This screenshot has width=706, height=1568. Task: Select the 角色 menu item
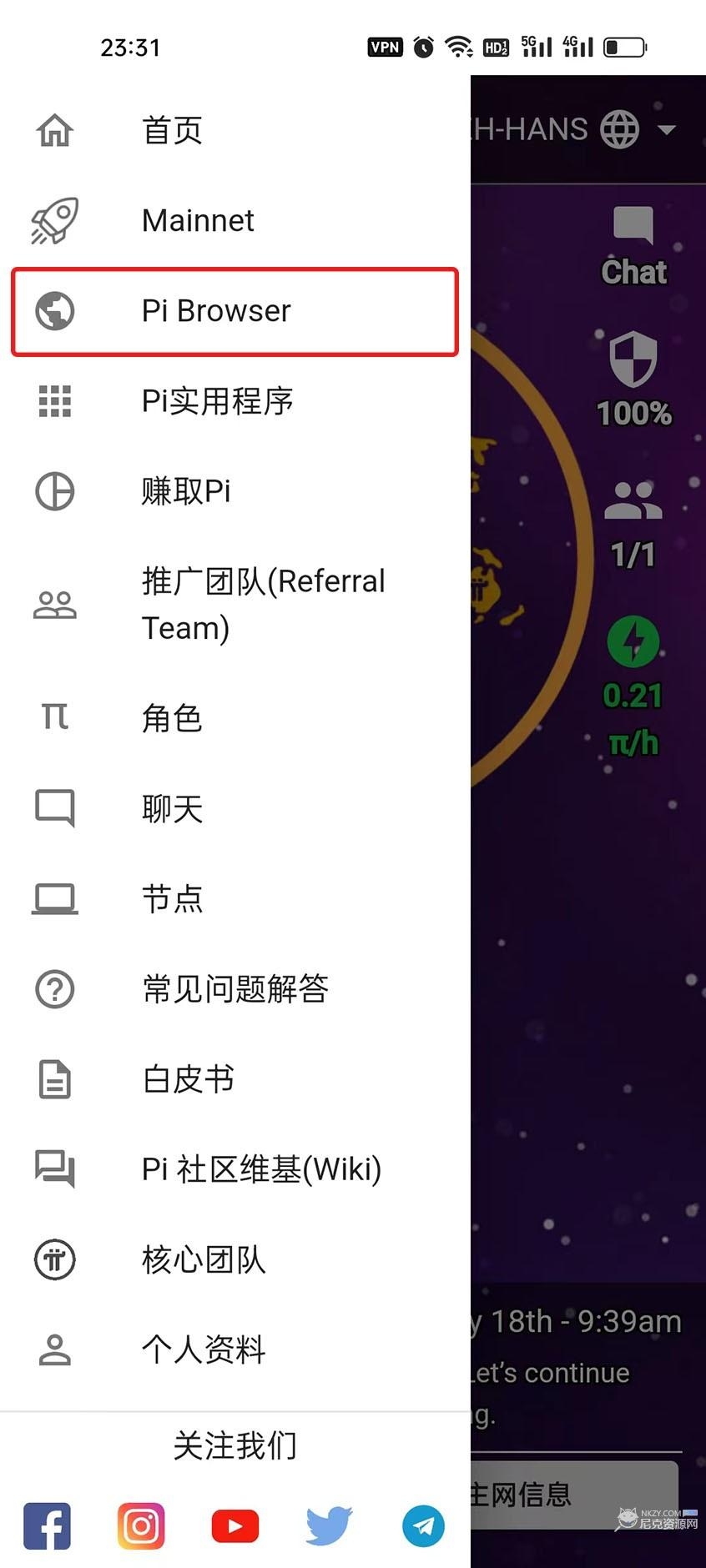pos(172,718)
